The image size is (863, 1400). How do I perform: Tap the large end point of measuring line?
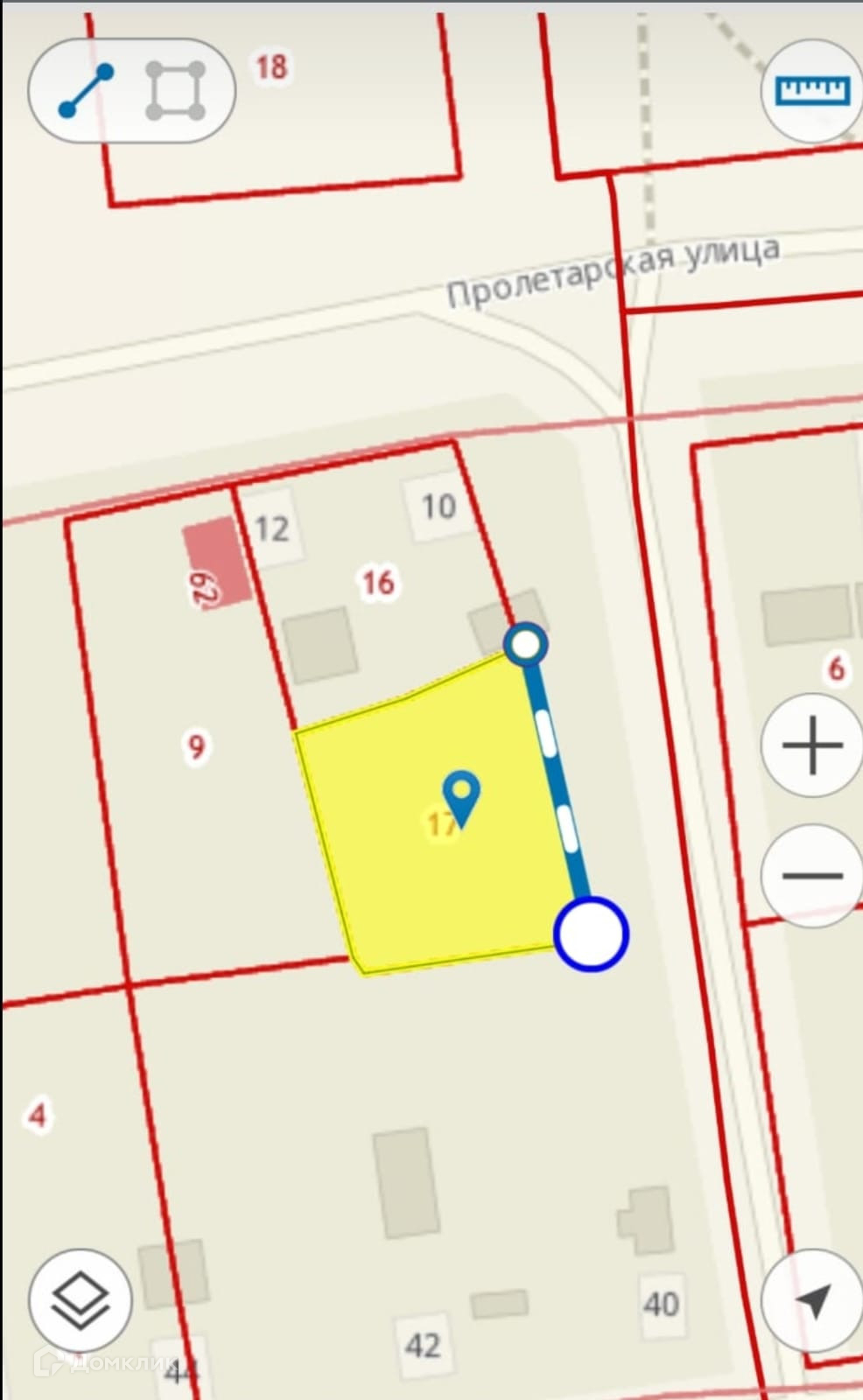(591, 934)
